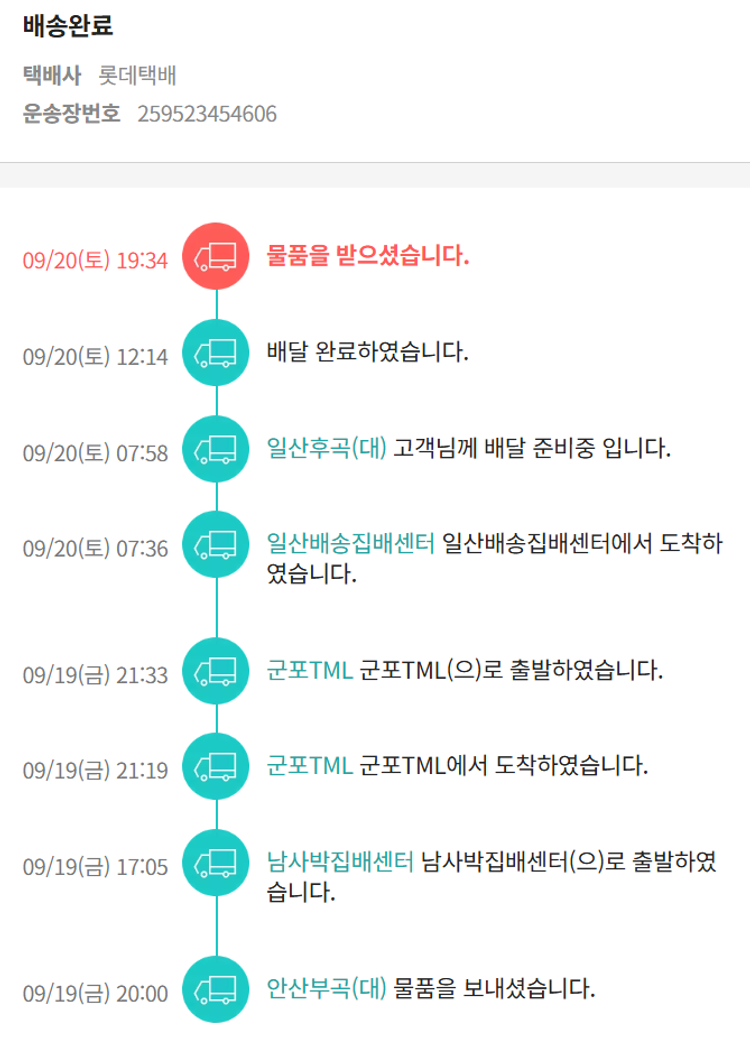The height and width of the screenshot is (1041, 750).
Task: Open 군포TML link in the 21:19 arrival entry
Action: (310, 767)
